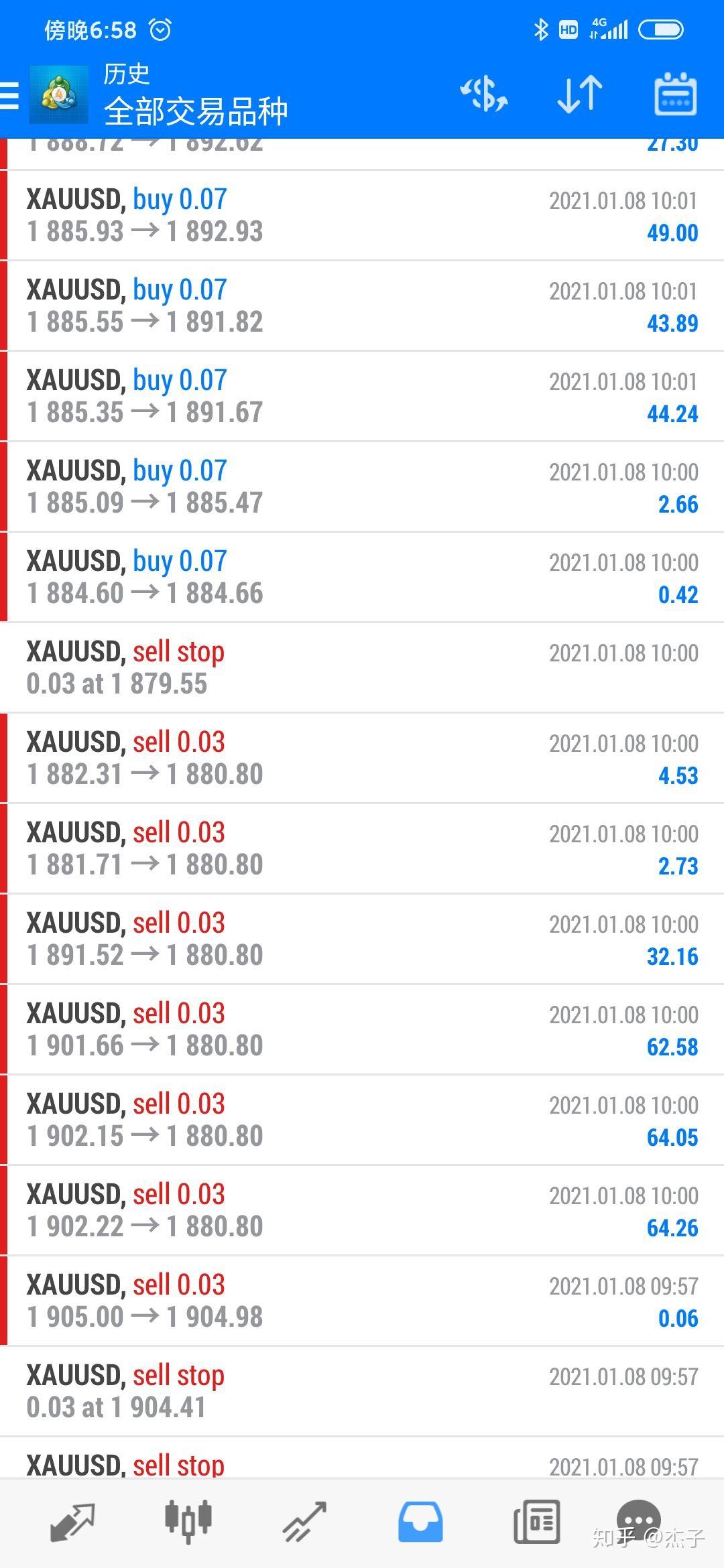Open the sell trade closed at 1 904.98
The height and width of the screenshot is (1568, 724).
(x=362, y=1301)
